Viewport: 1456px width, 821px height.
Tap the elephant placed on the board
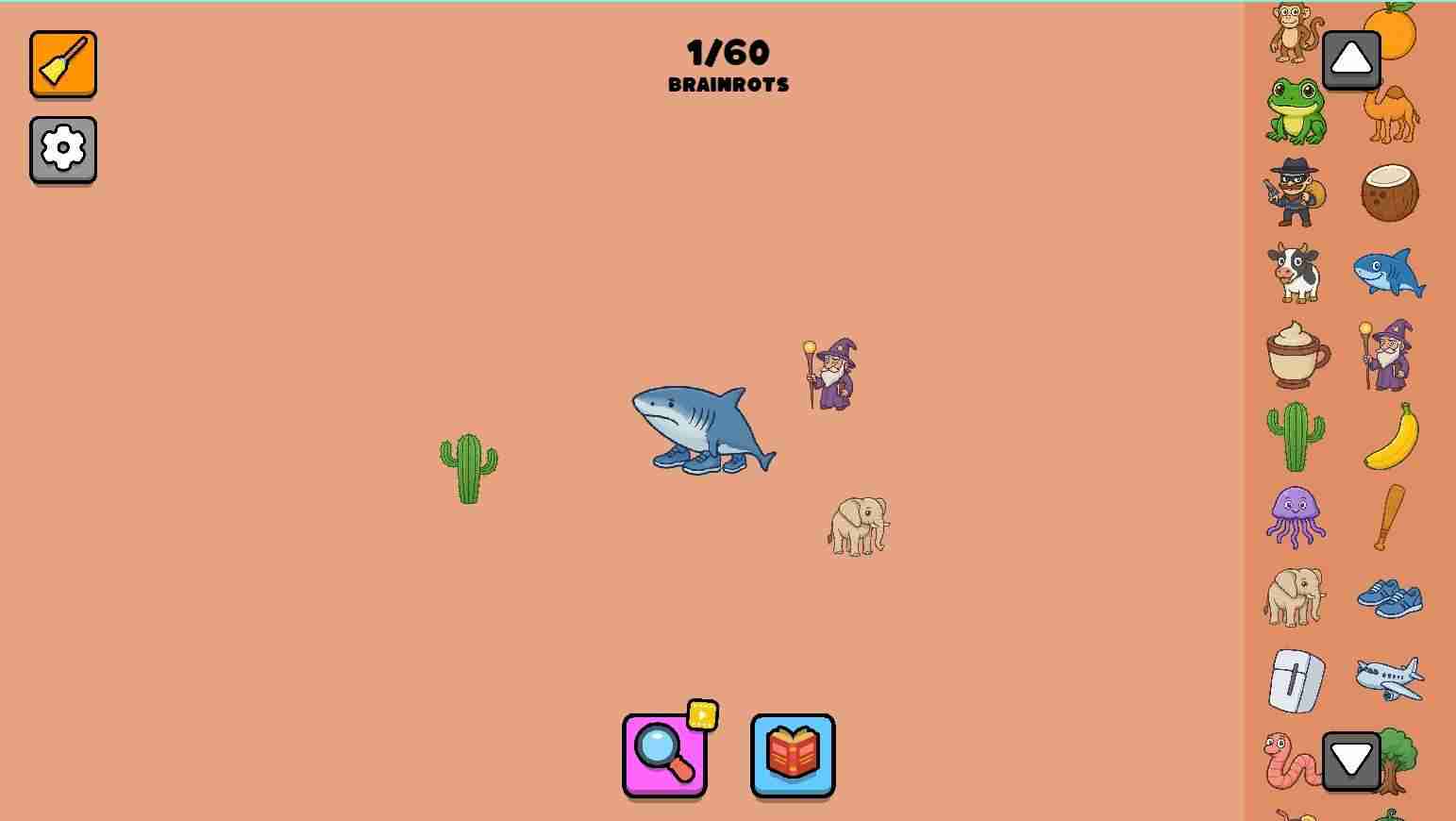point(859,526)
